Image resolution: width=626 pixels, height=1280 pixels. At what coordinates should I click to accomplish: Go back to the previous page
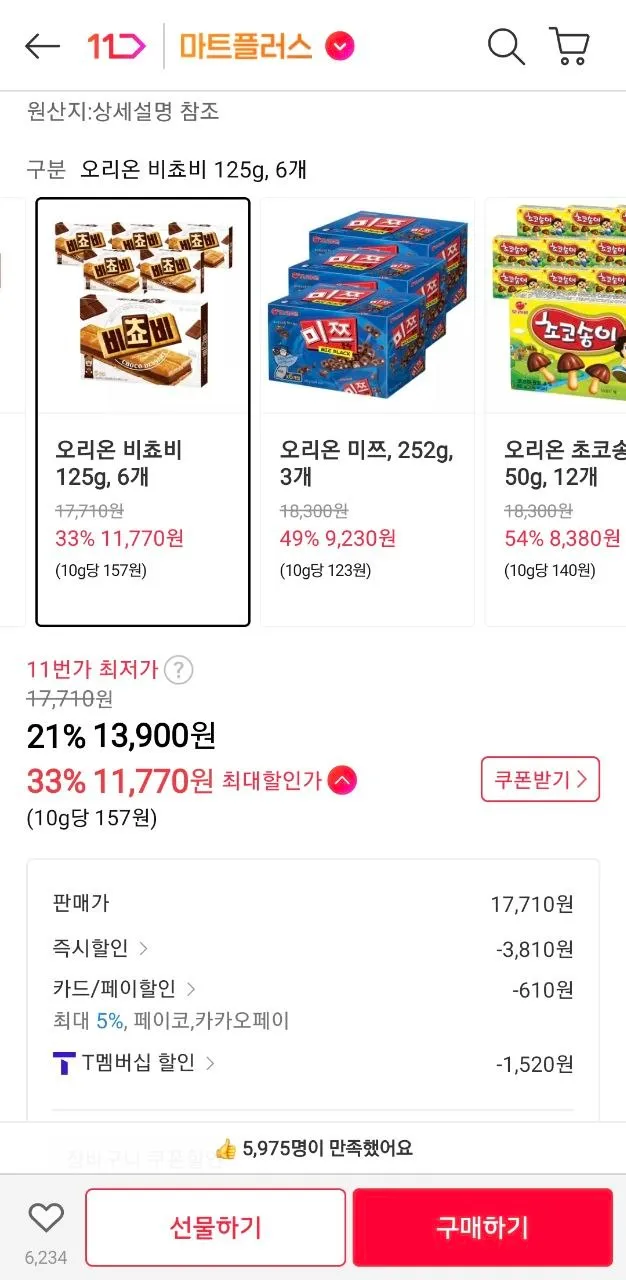click(x=43, y=46)
